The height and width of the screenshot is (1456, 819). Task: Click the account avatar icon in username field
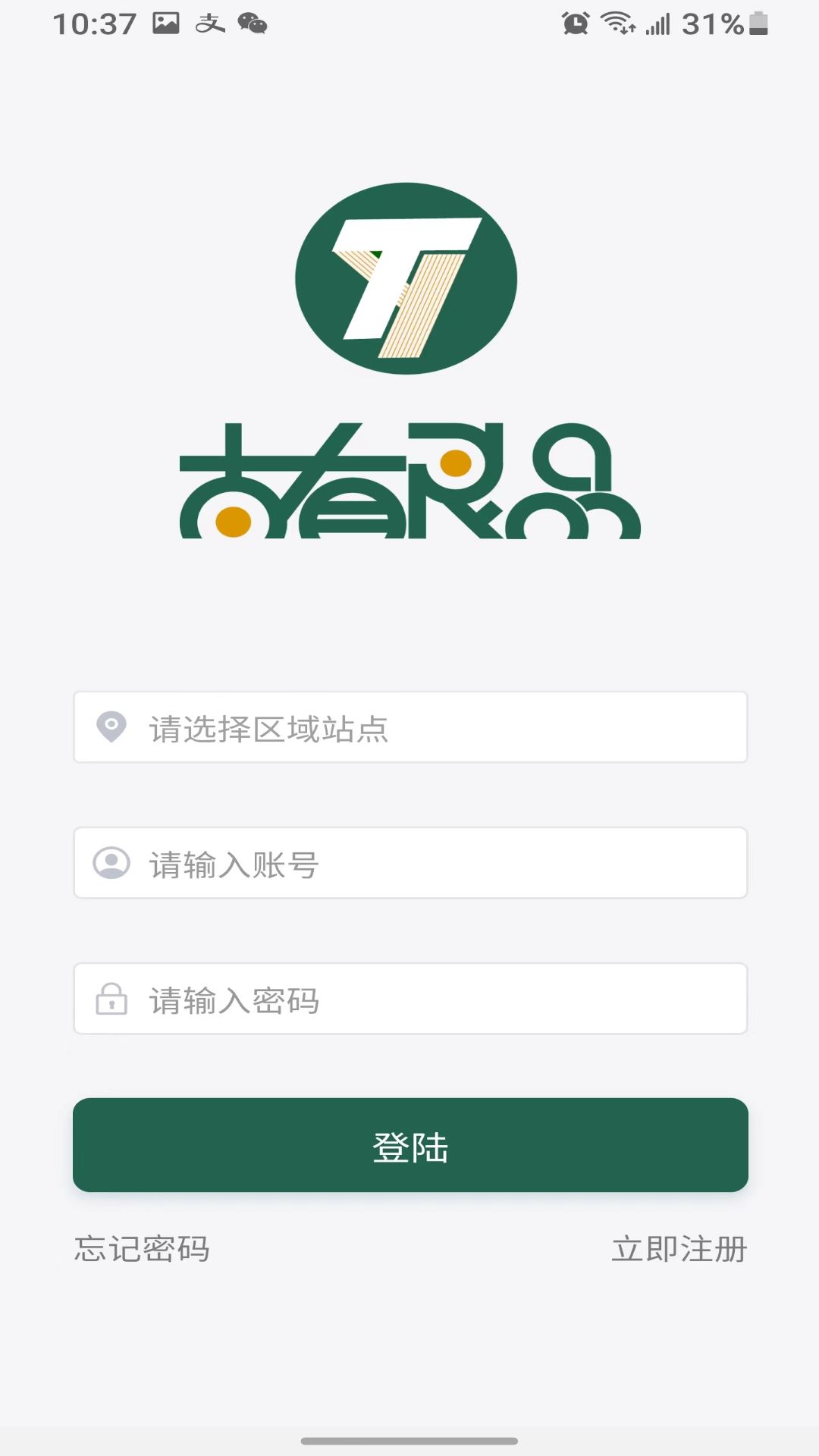click(x=111, y=863)
